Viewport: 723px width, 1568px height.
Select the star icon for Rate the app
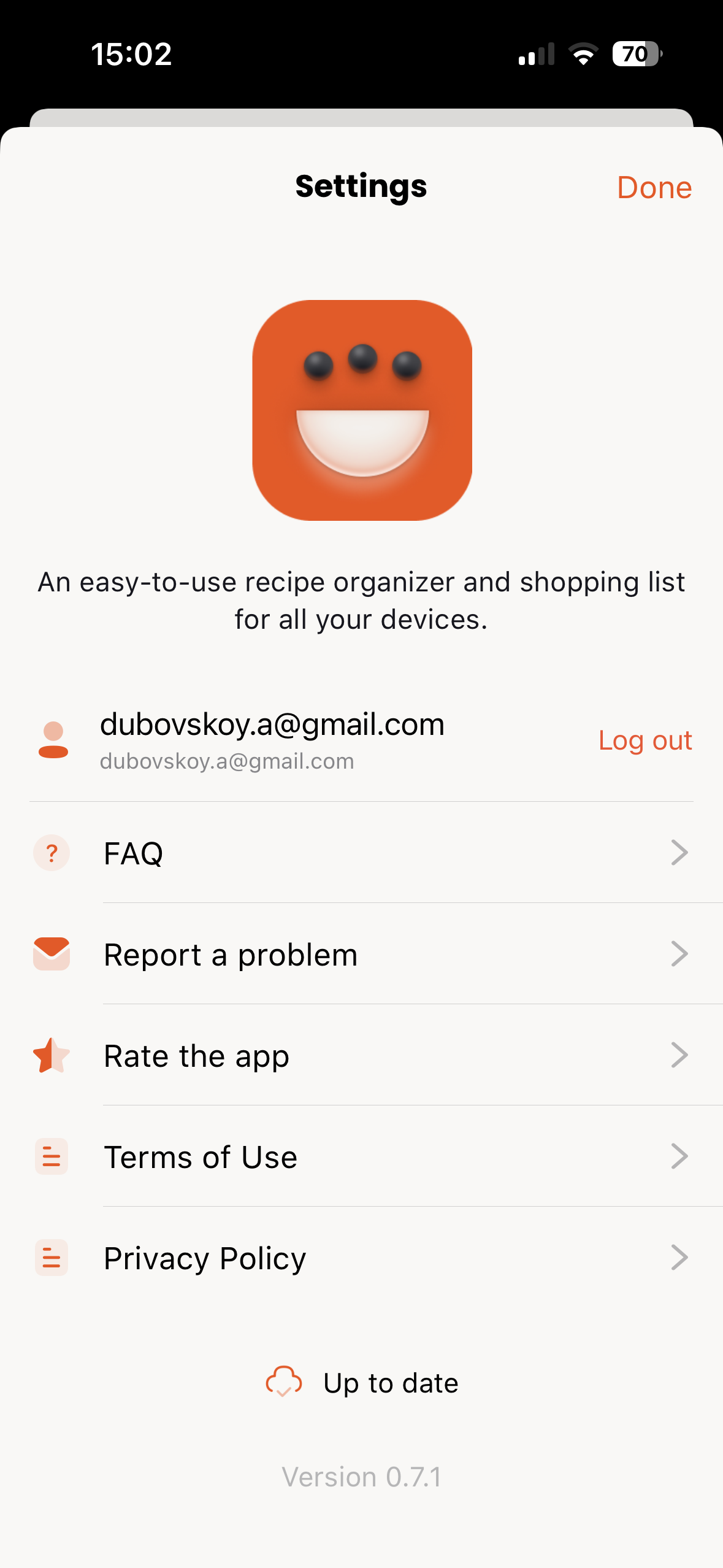pyautogui.click(x=51, y=1055)
